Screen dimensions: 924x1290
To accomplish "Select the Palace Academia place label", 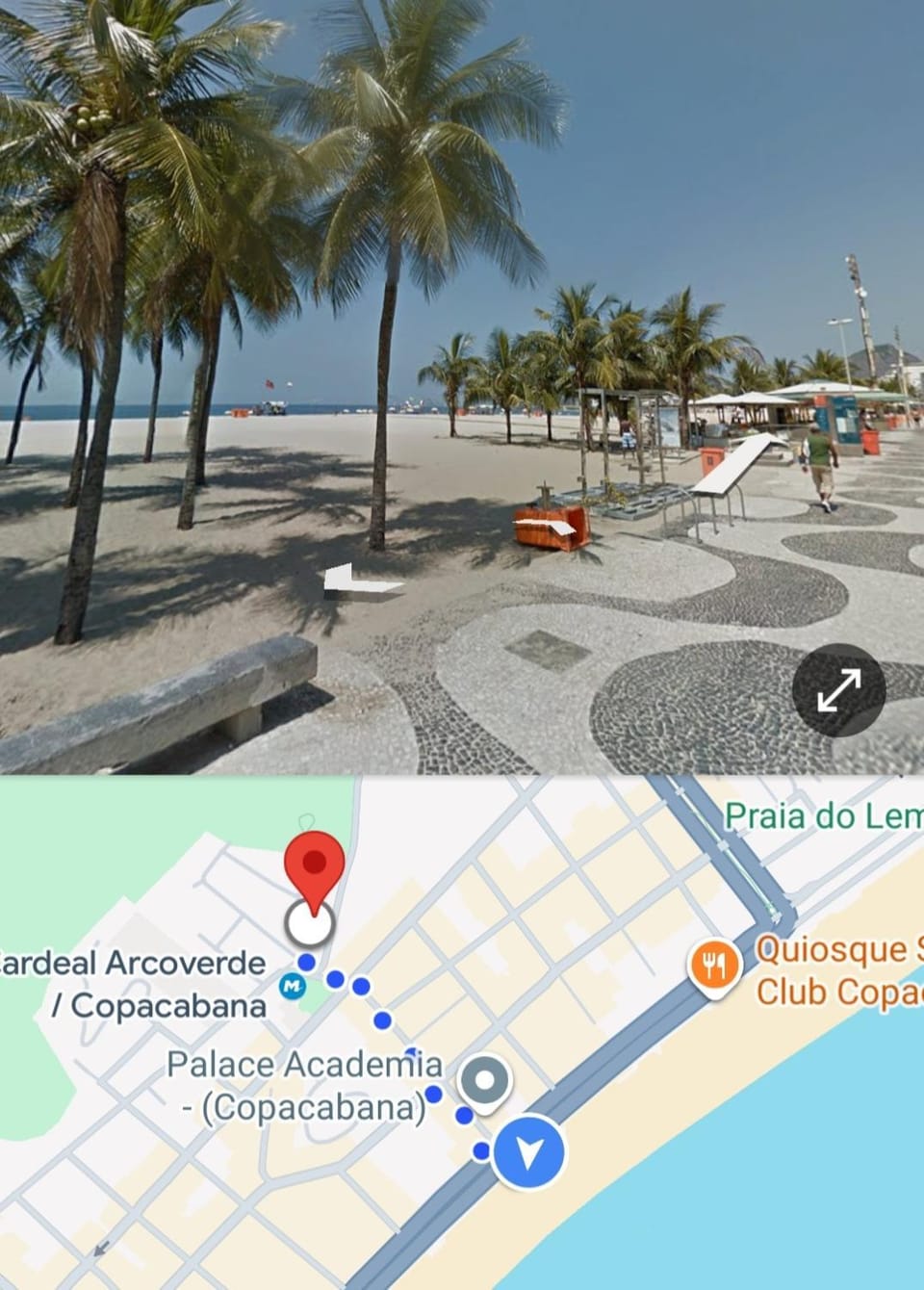I will point(304,1086).
